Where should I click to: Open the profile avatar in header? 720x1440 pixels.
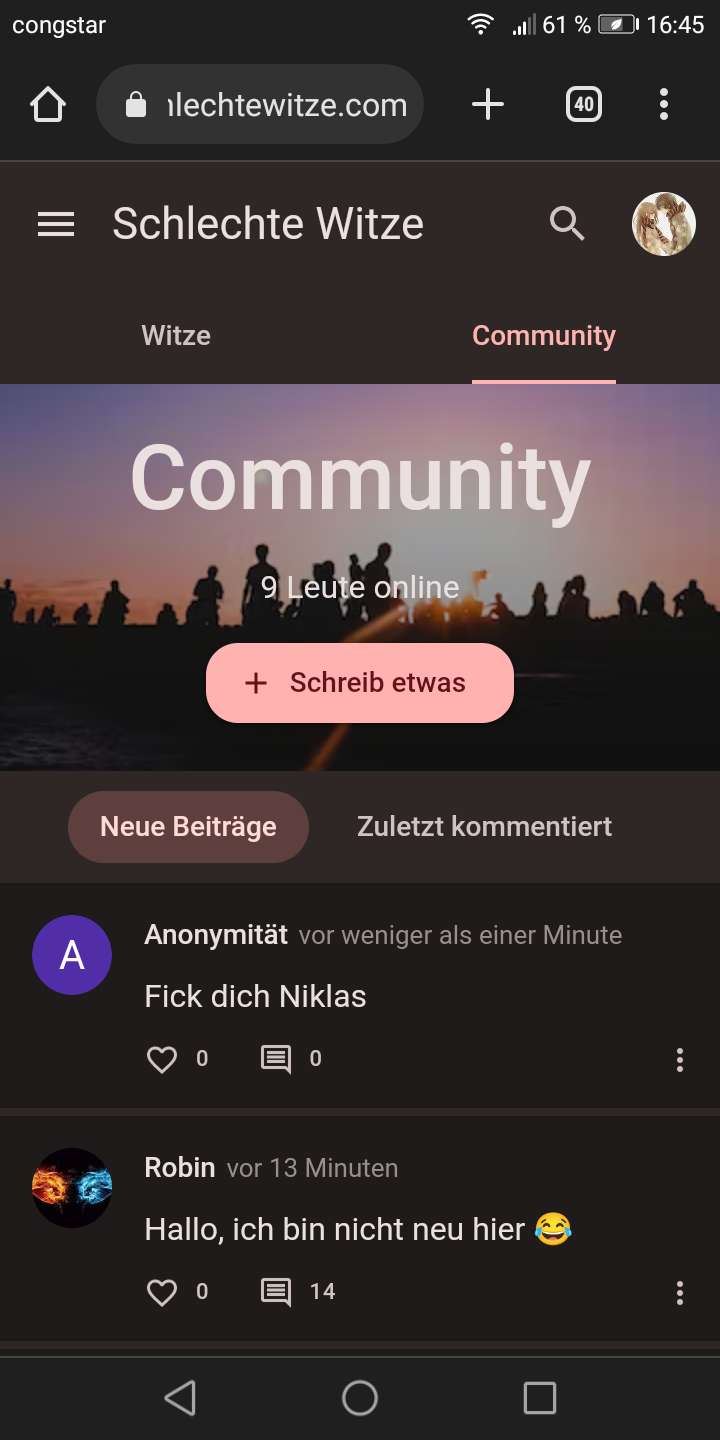pyautogui.click(x=664, y=224)
